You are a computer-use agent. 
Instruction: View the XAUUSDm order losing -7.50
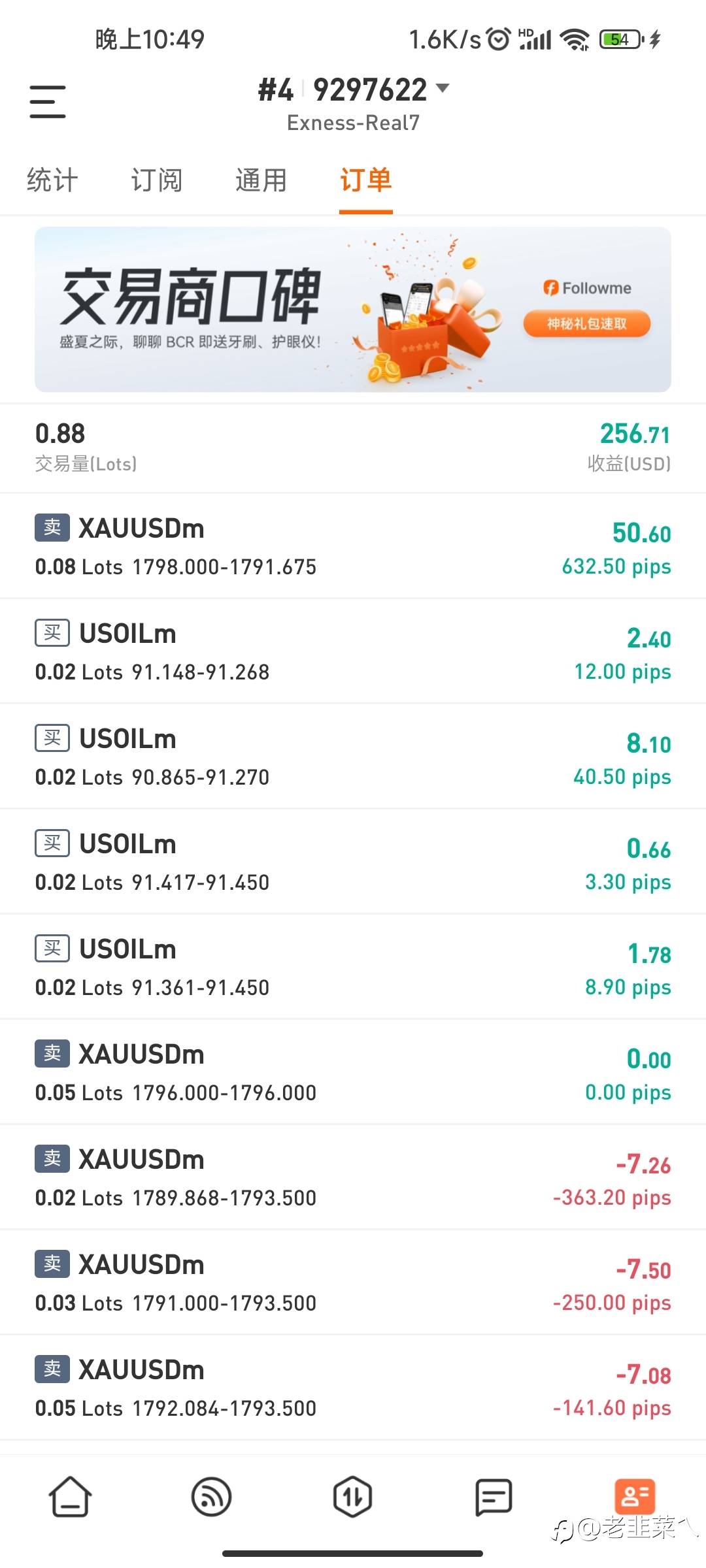pos(353,1283)
